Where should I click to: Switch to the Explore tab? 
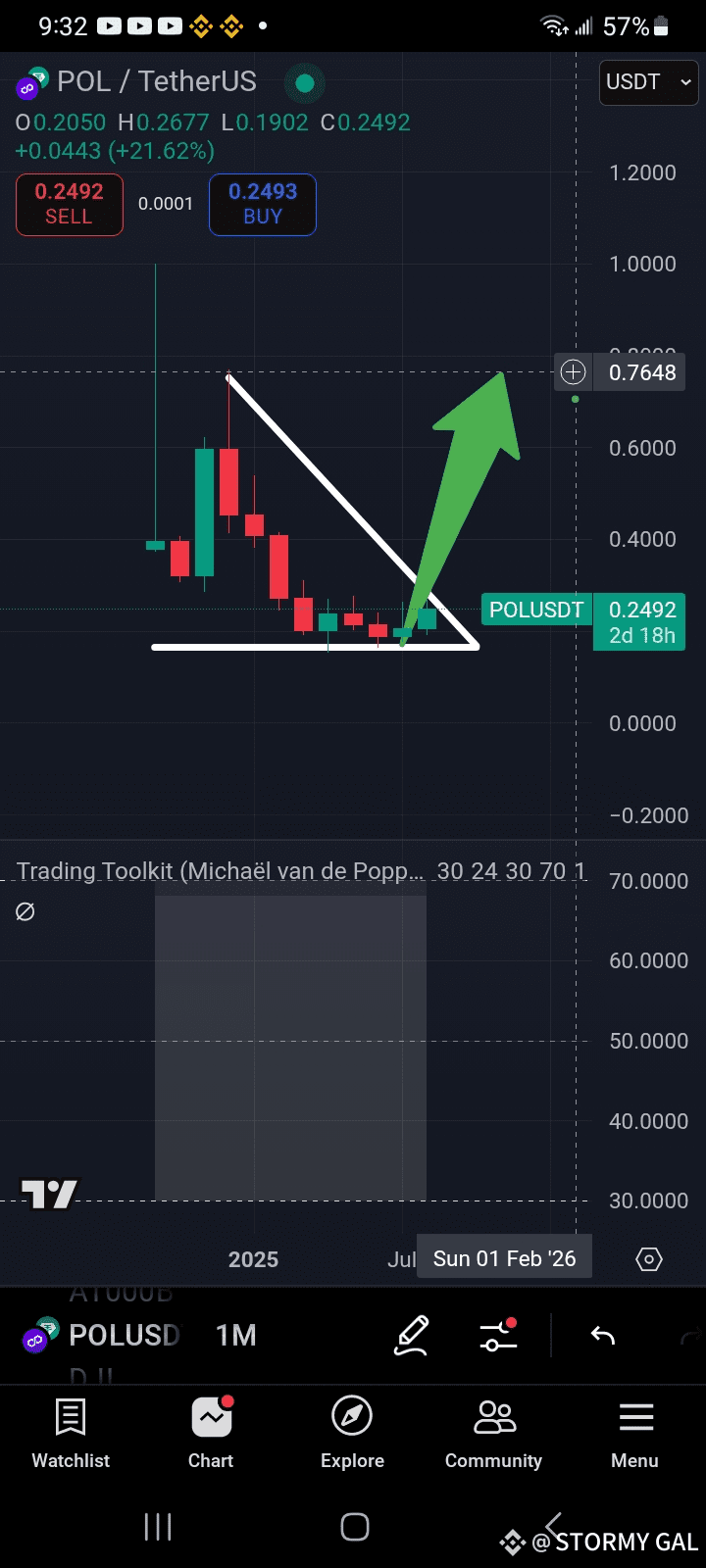(x=352, y=1434)
